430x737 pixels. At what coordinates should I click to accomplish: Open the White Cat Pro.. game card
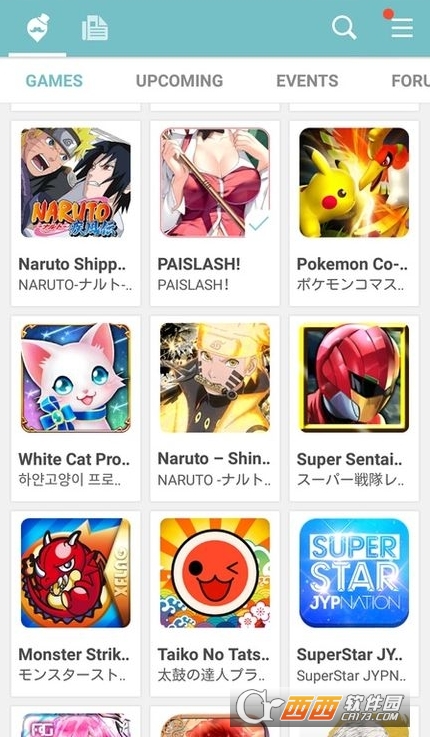[x=76, y=408]
